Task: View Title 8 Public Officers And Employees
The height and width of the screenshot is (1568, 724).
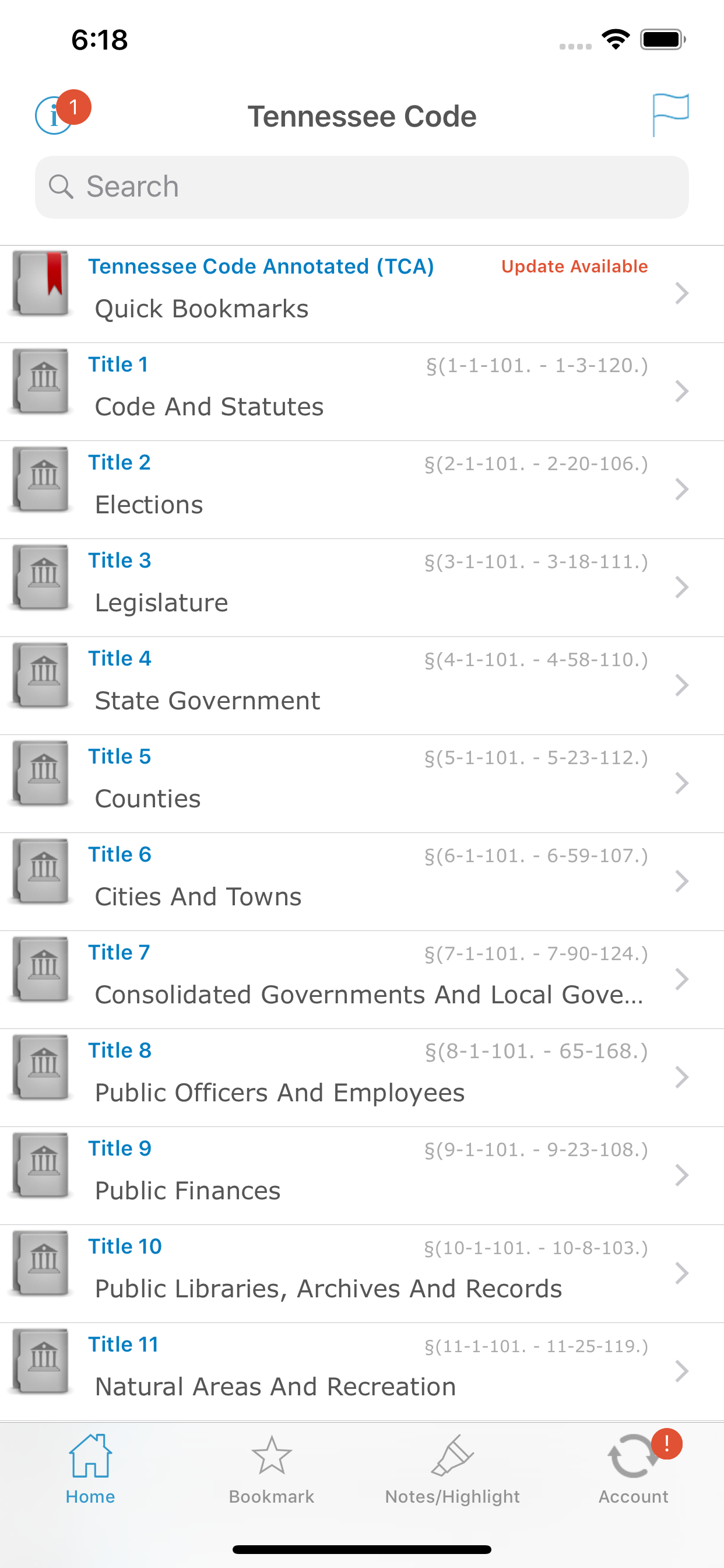Action: (361, 1077)
